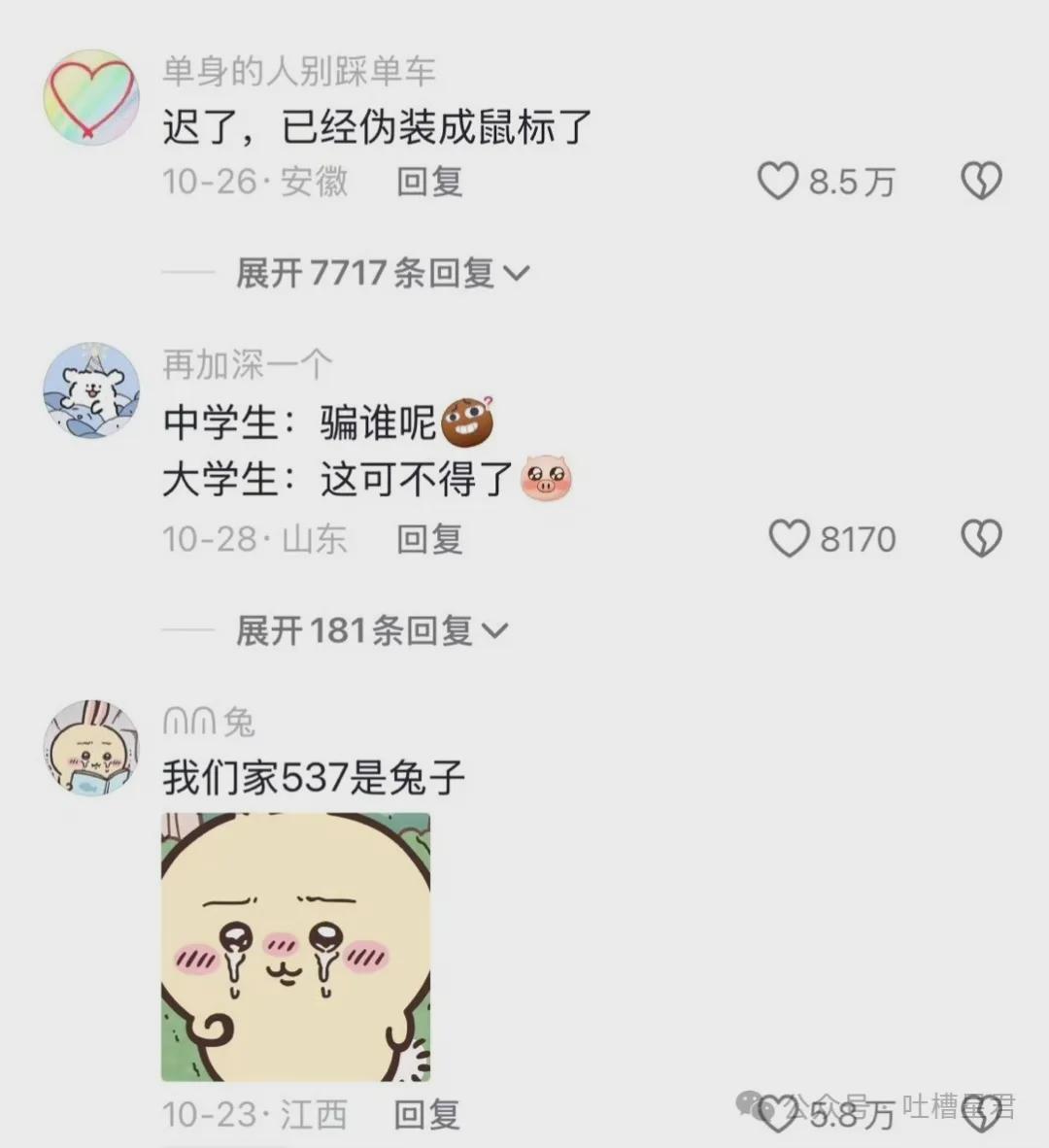This screenshot has width=1049, height=1148.
Task: Dislike the comment by 再加深一个
Action: 981,539
